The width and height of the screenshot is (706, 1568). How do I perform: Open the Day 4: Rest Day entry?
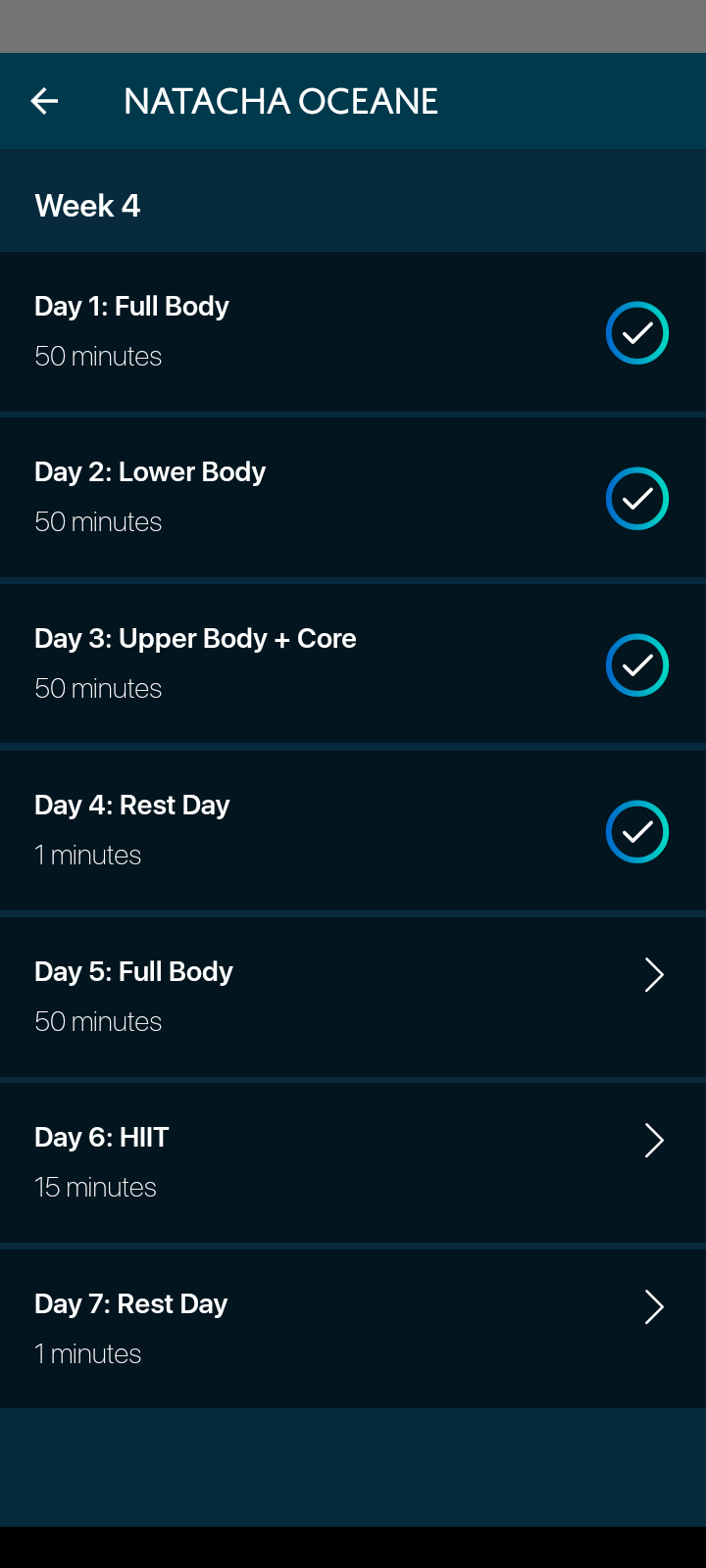pyautogui.click(x=353, y=831)
